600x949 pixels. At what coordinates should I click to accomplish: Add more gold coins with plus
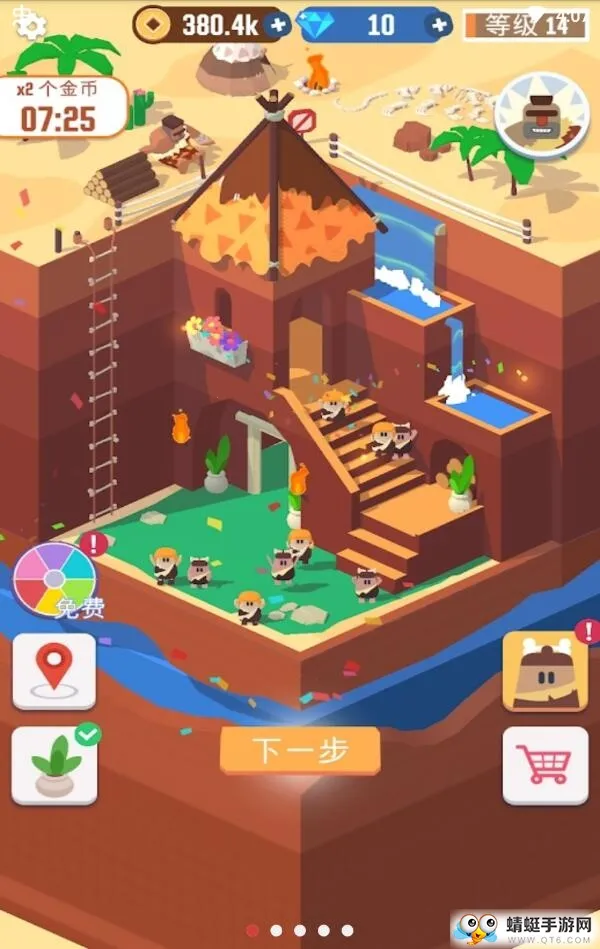click(x=279, y=25)
